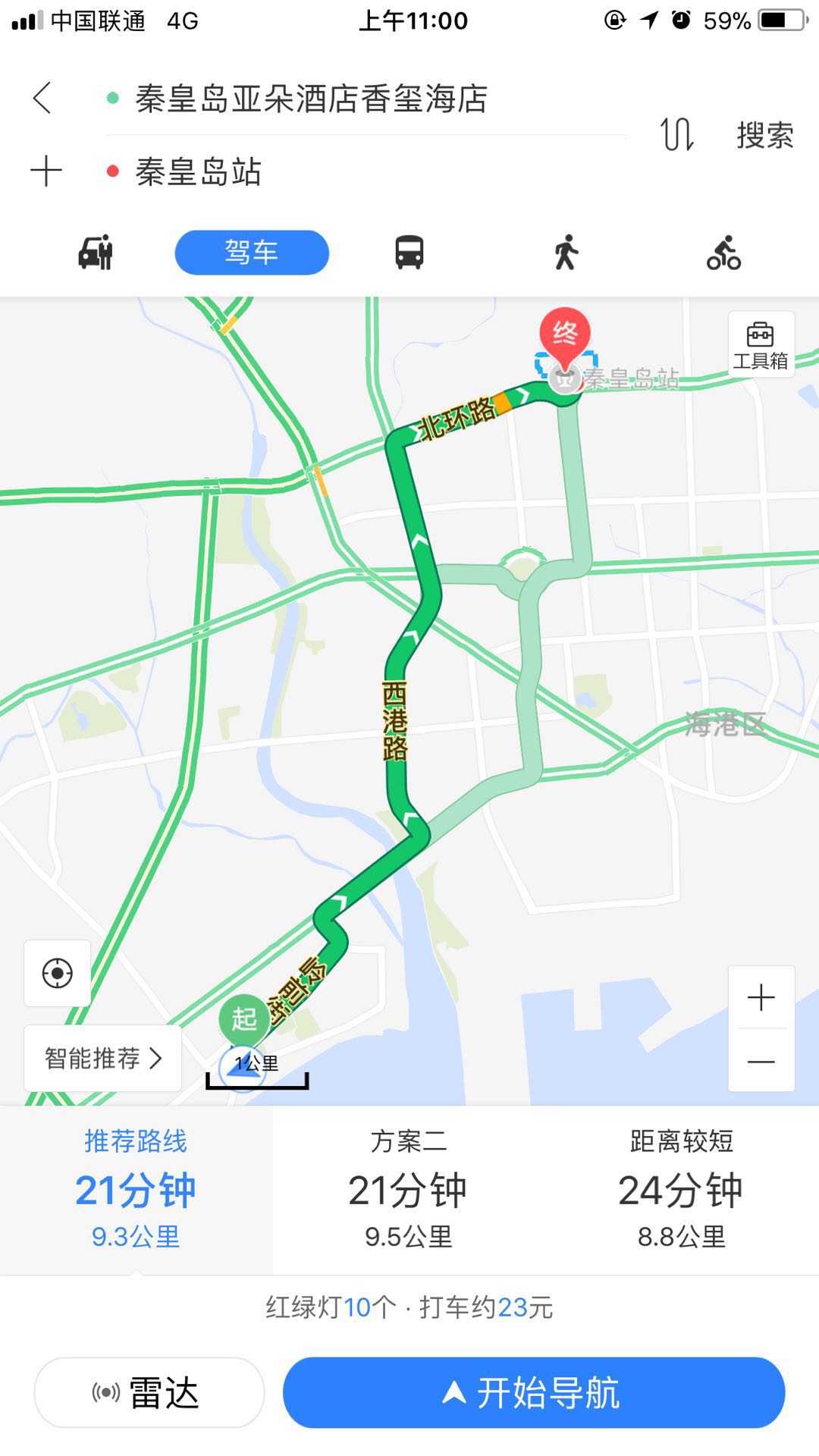Viewport: 819px width, 1456px height.
Task: Edit the starting point 秦皇岛亚朵酒店香玺海店
Action: point(311,99)
